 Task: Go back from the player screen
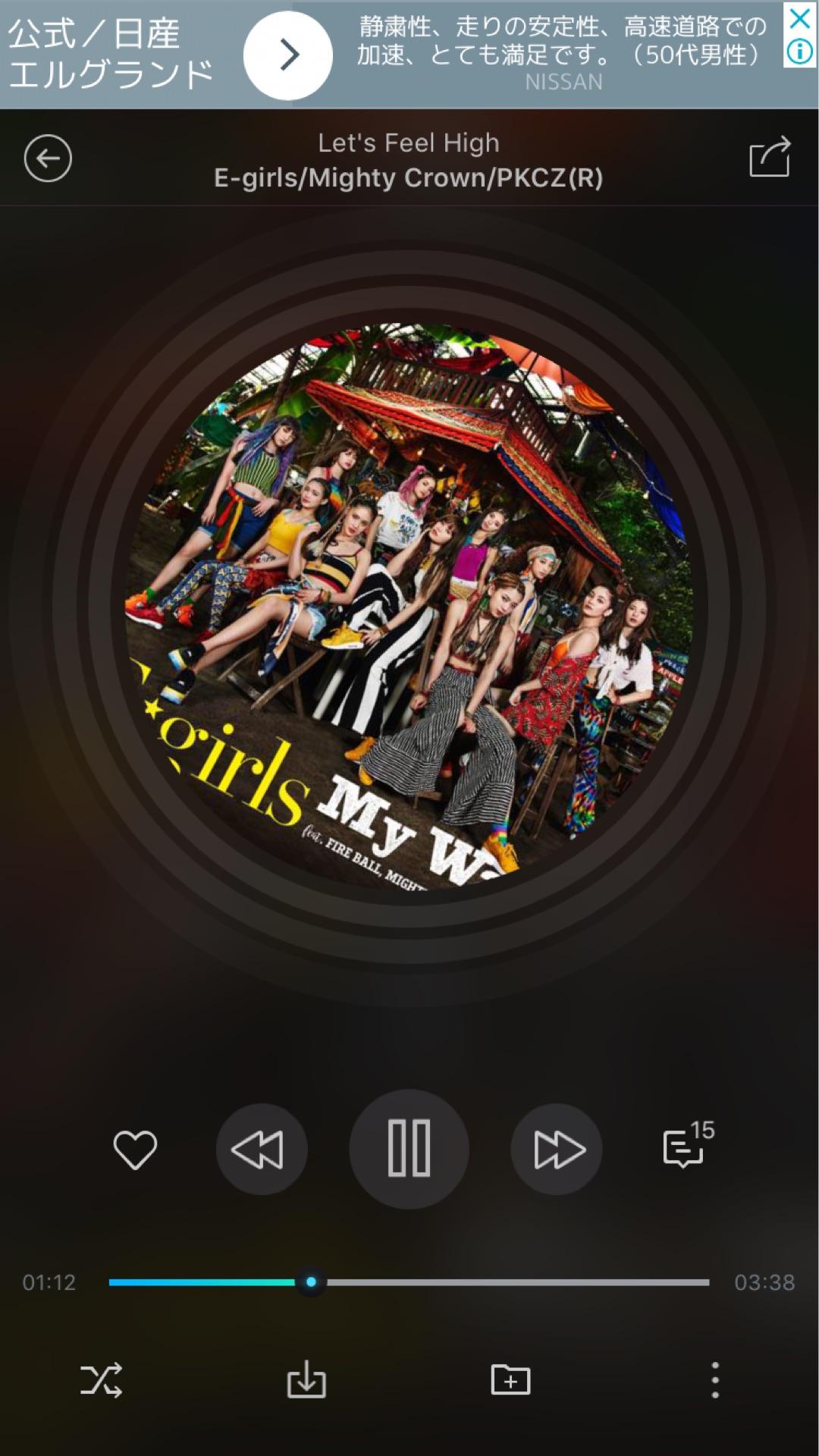tap(48, 158)
